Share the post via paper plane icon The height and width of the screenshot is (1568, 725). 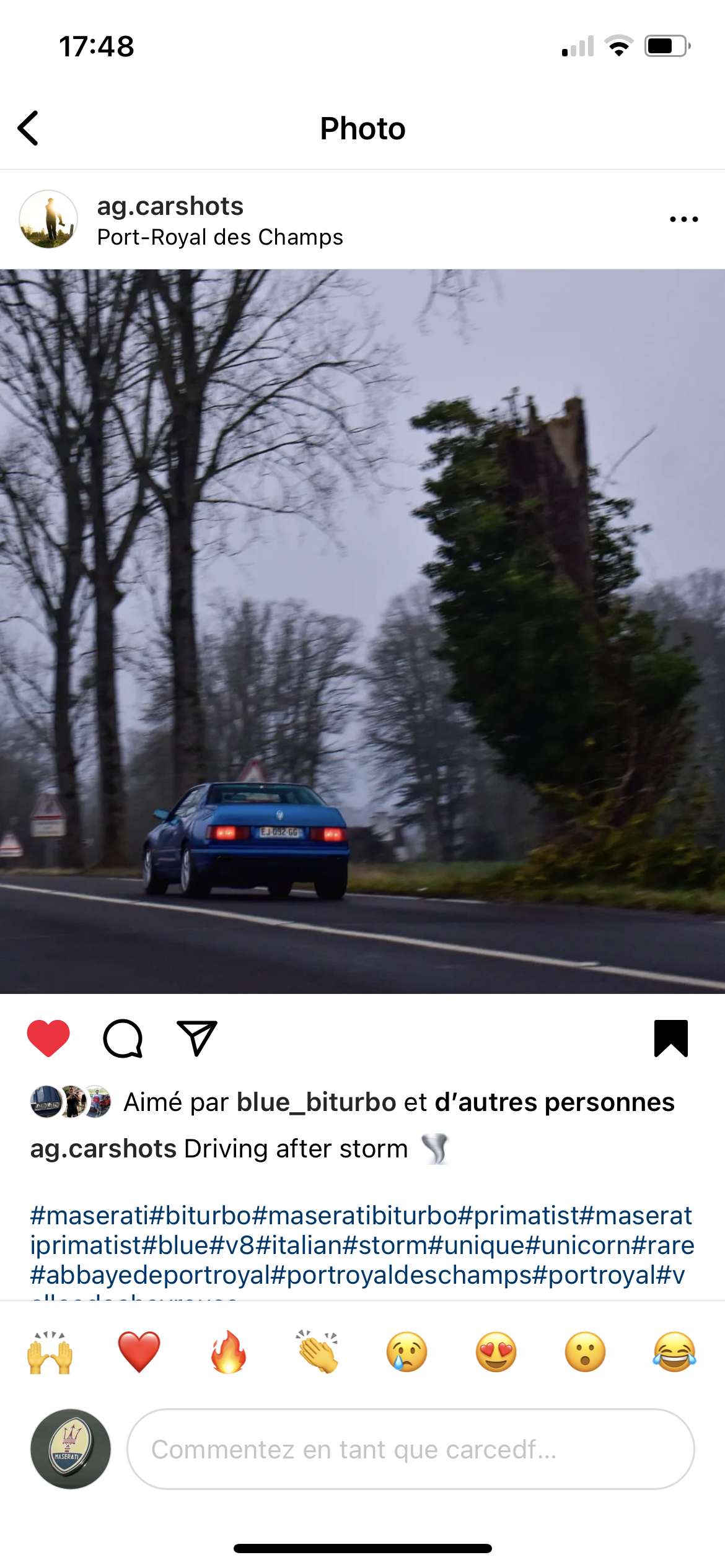tap(197, 1039)
